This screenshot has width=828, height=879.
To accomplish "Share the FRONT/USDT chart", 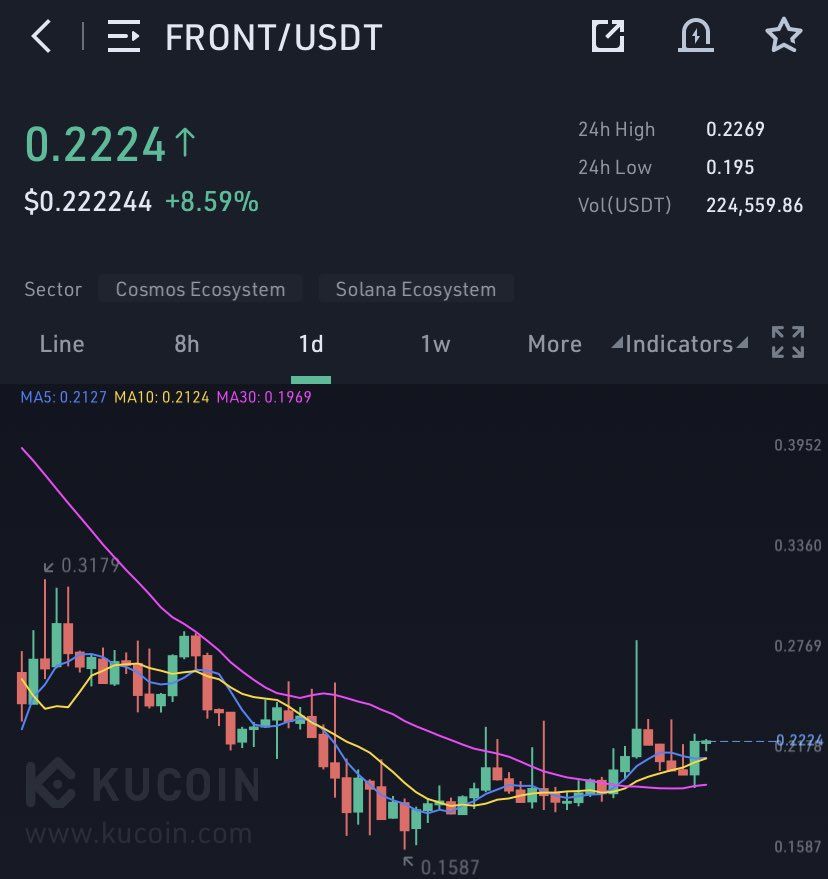I will [608, 36].
